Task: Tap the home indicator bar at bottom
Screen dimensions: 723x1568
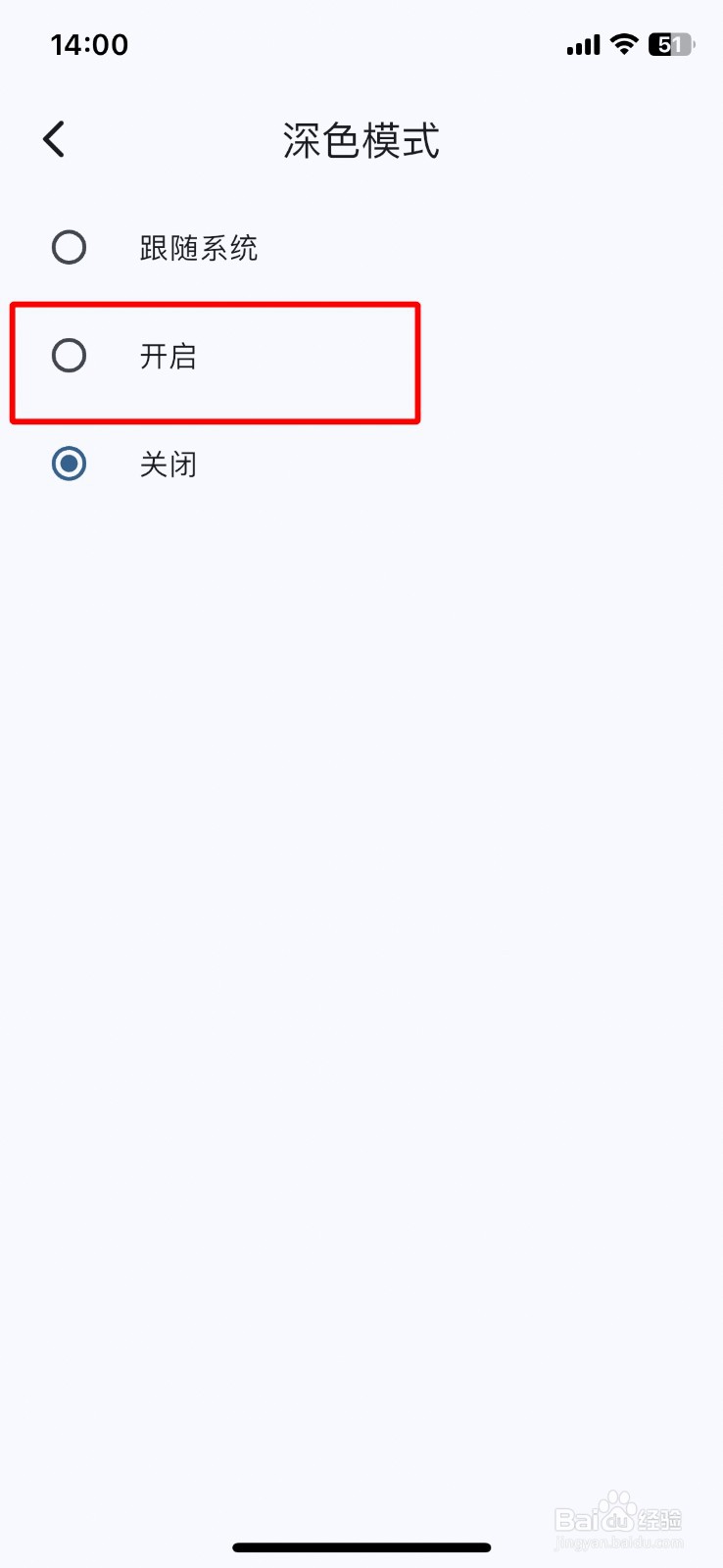Action: coord(361,1547)
